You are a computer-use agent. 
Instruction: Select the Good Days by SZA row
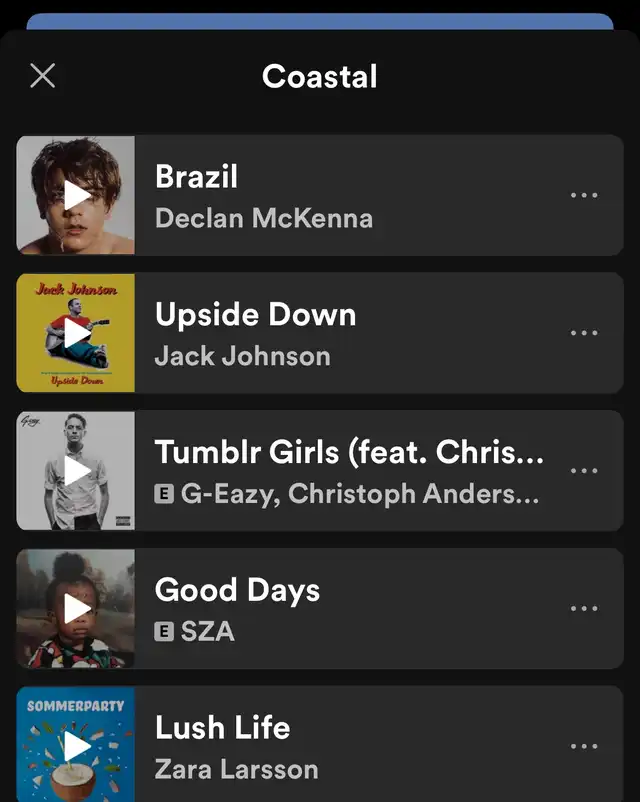coord(340,608)
